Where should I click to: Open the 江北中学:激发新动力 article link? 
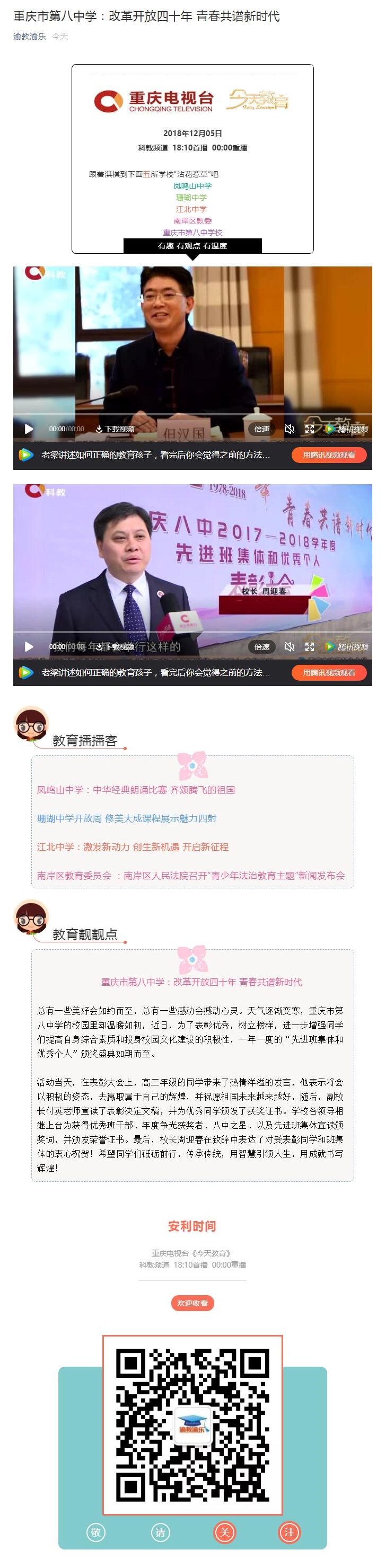pos(133,847)
